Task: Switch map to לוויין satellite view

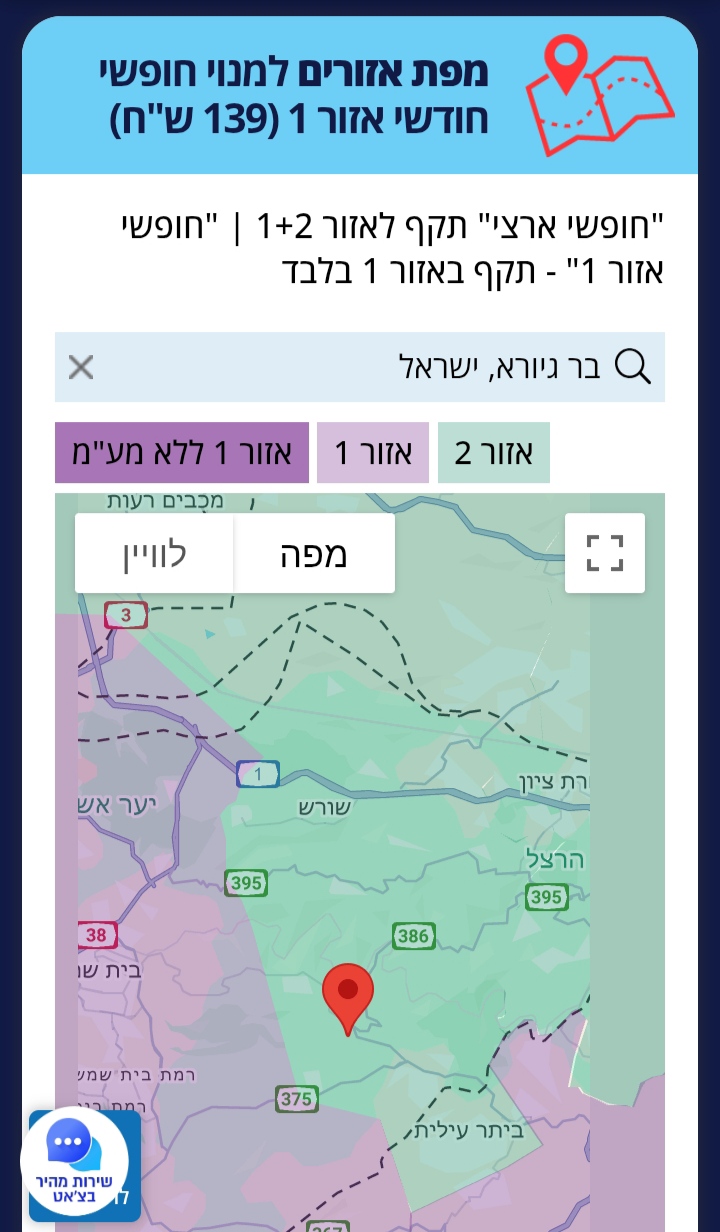Action: pos(155,554)
